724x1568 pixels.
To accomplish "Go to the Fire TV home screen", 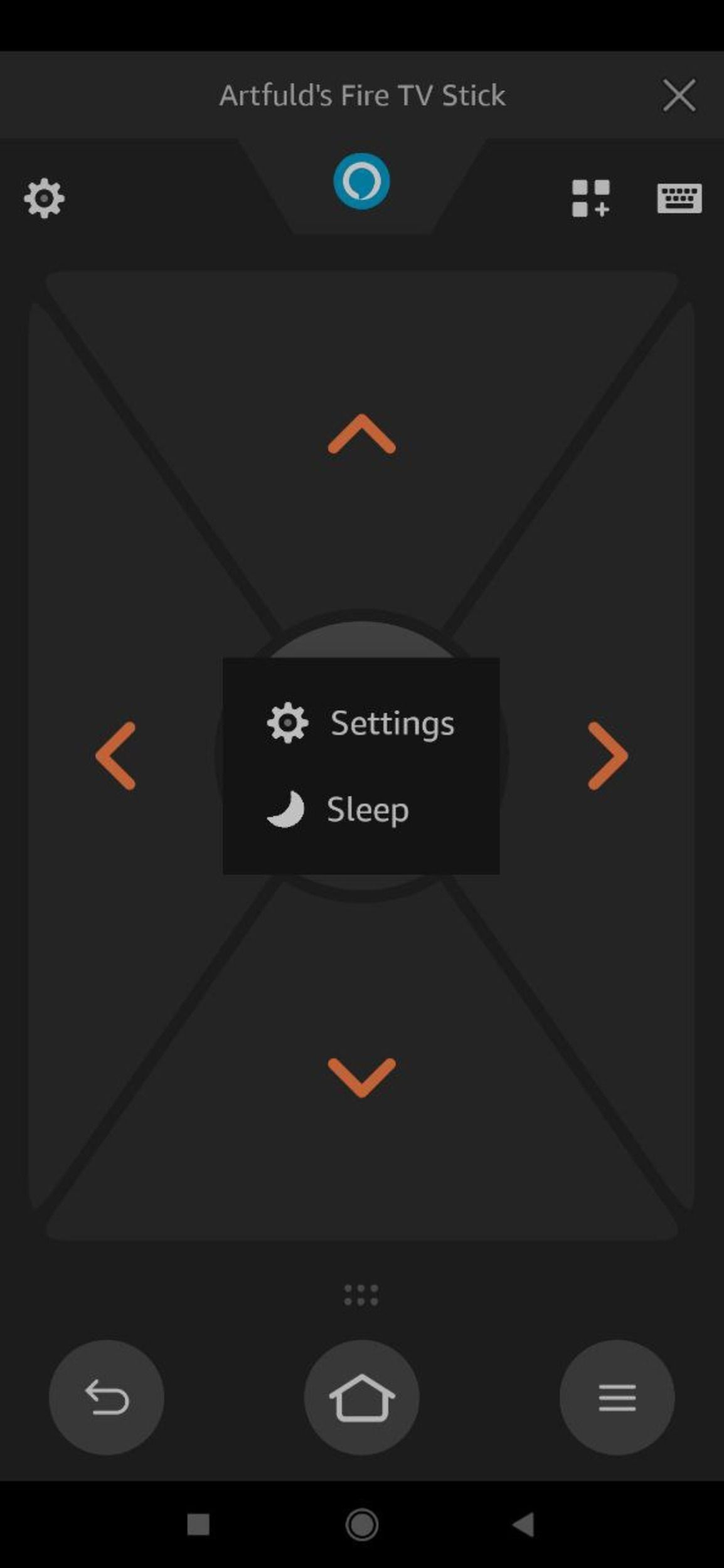I will (x=361, y=1397).
